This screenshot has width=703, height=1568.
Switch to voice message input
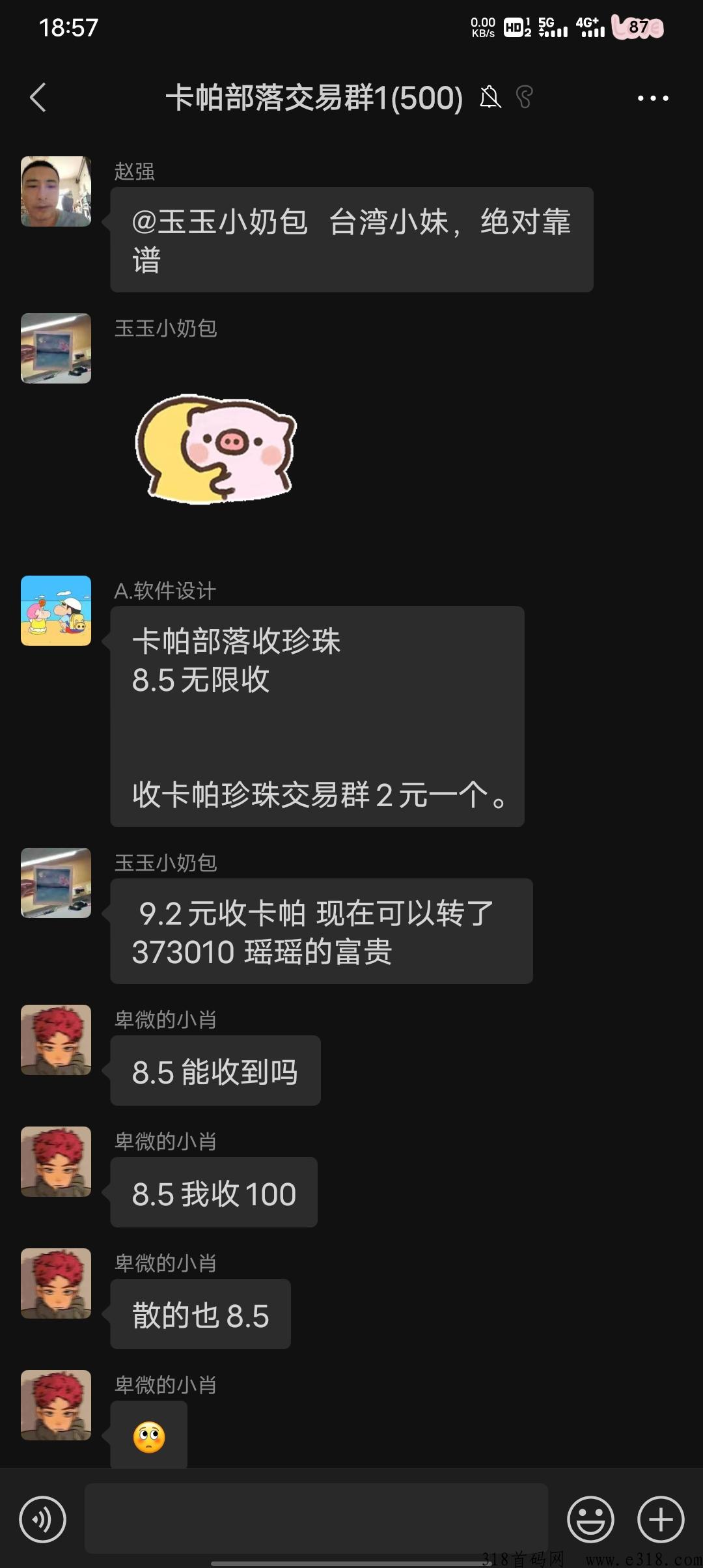(x=43, y=1520)
